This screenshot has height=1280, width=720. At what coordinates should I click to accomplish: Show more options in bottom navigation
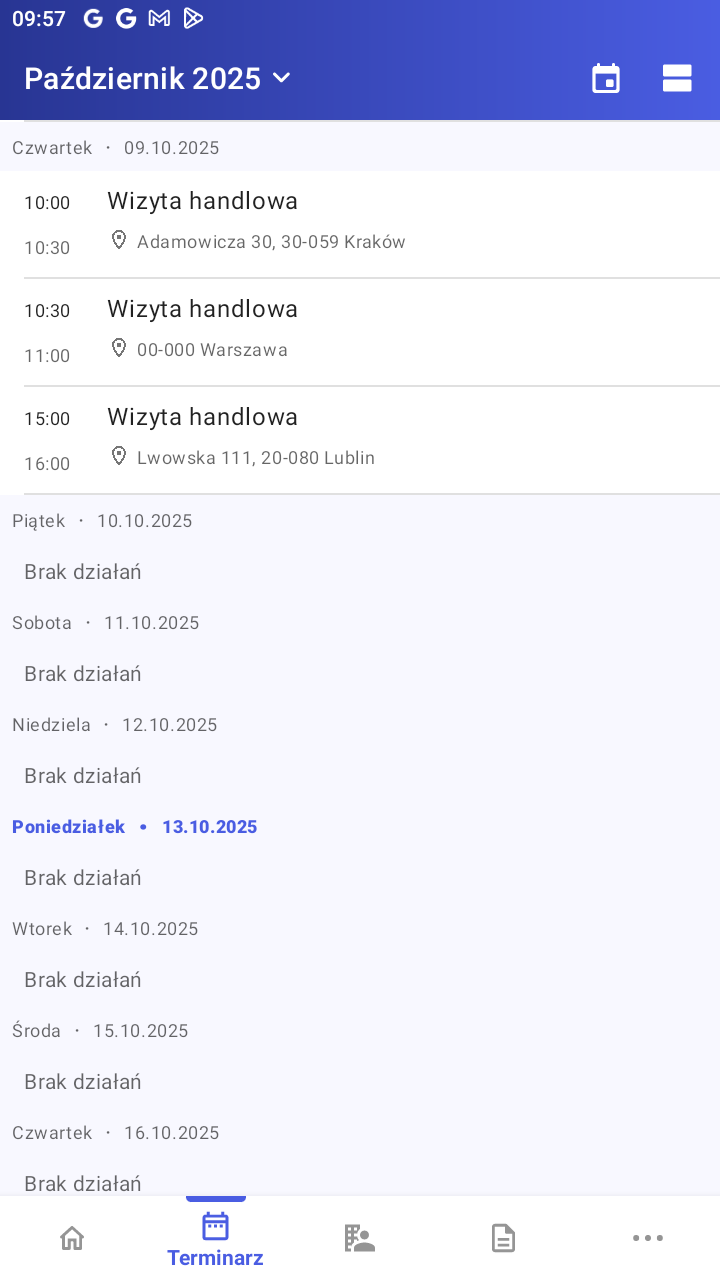click(647, 1238)
